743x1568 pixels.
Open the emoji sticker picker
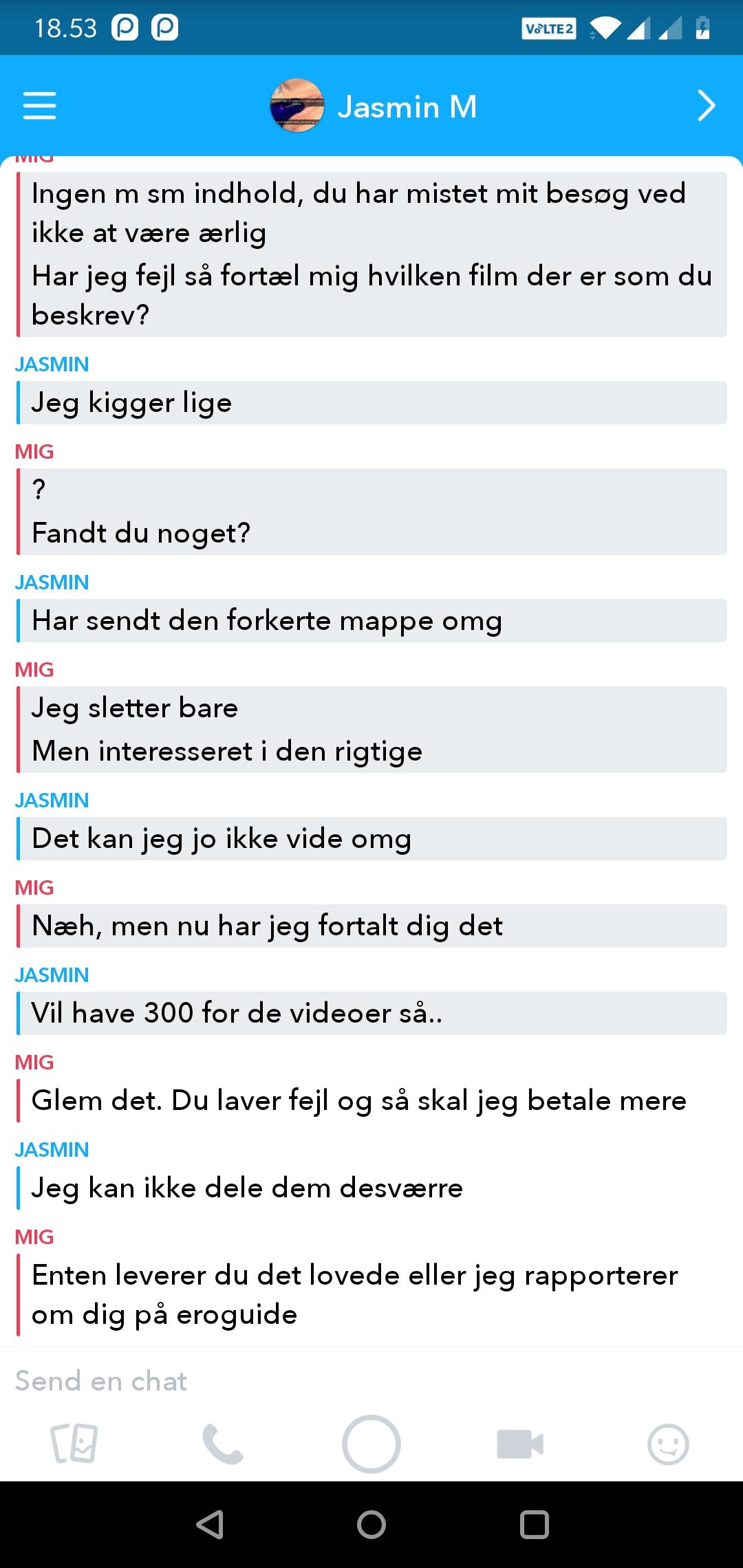tap(668, 1444)
